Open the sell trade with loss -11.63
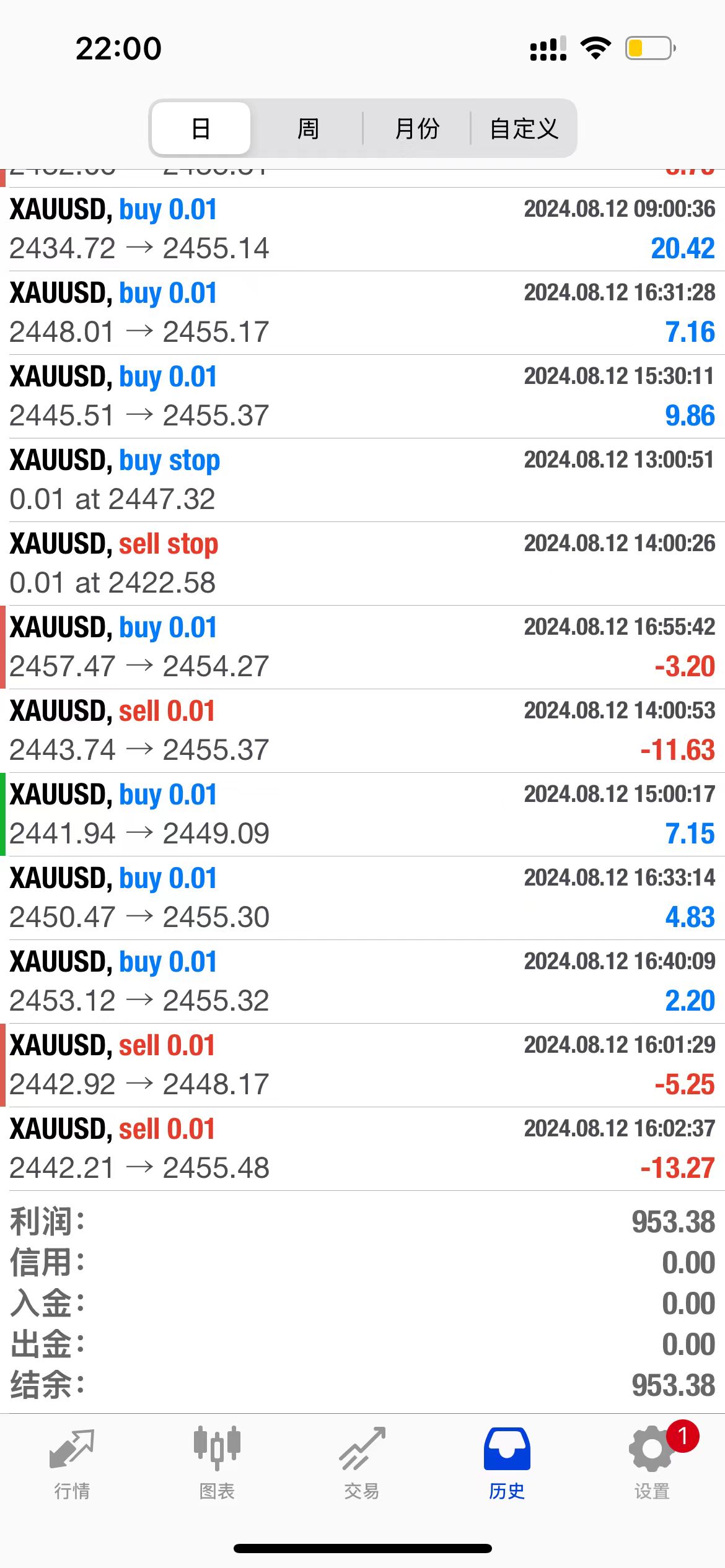The height and width of the screenshot is (1568, 725). tap(362, 731)
